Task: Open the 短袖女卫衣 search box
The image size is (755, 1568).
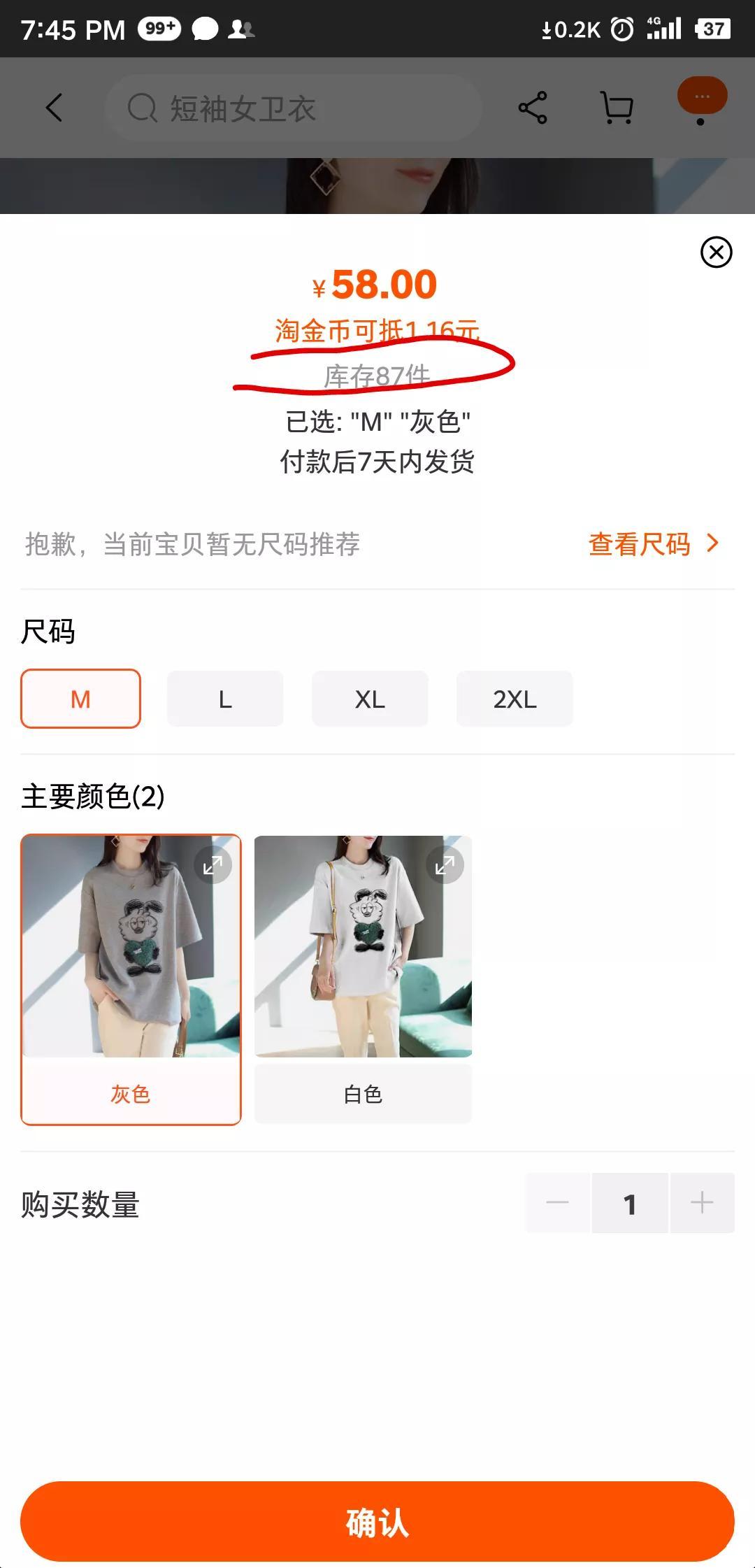Action: click(x=294, y=108)
